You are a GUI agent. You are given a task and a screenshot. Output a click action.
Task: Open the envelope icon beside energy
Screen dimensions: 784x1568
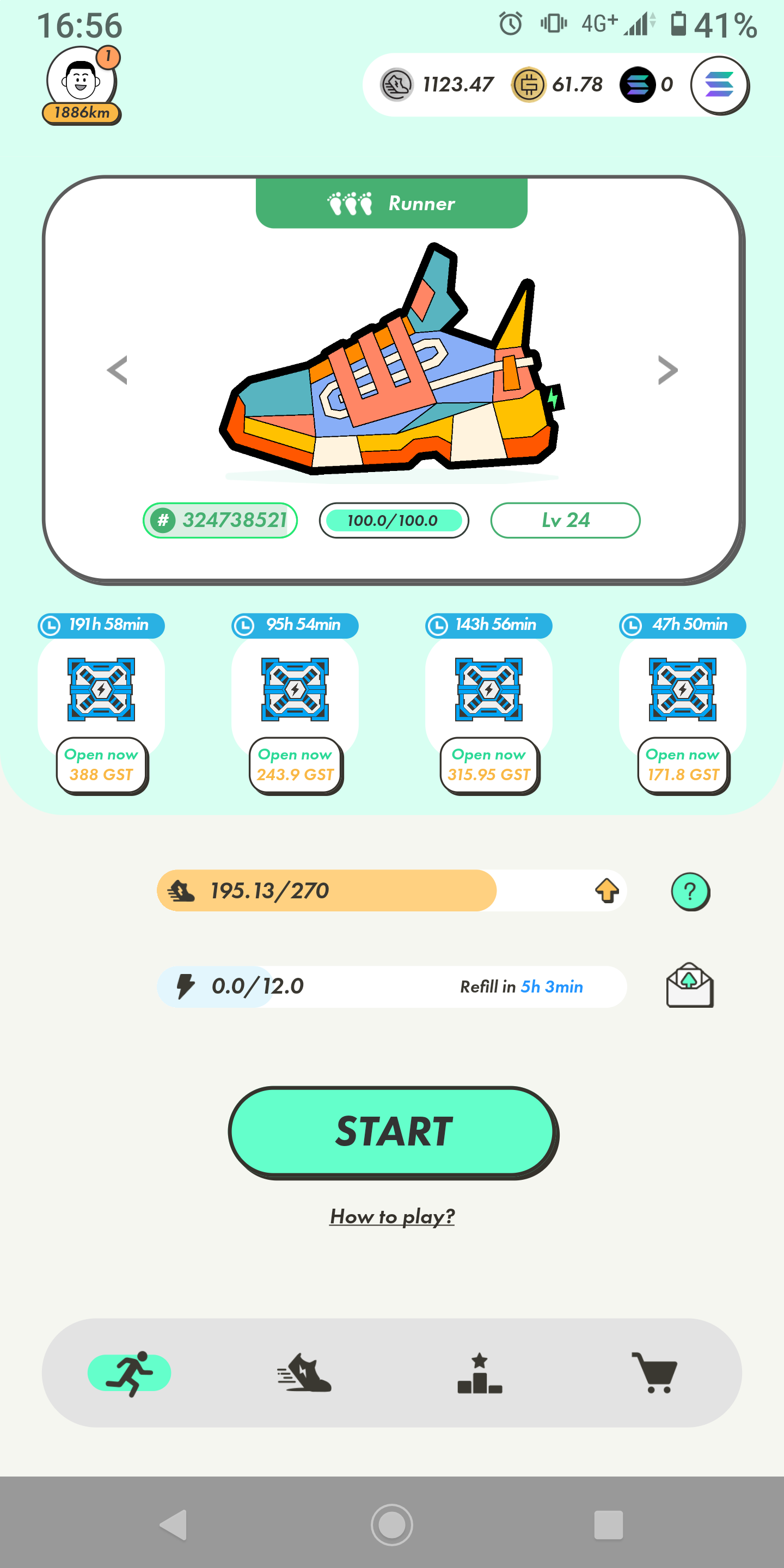tap(689, 985)
